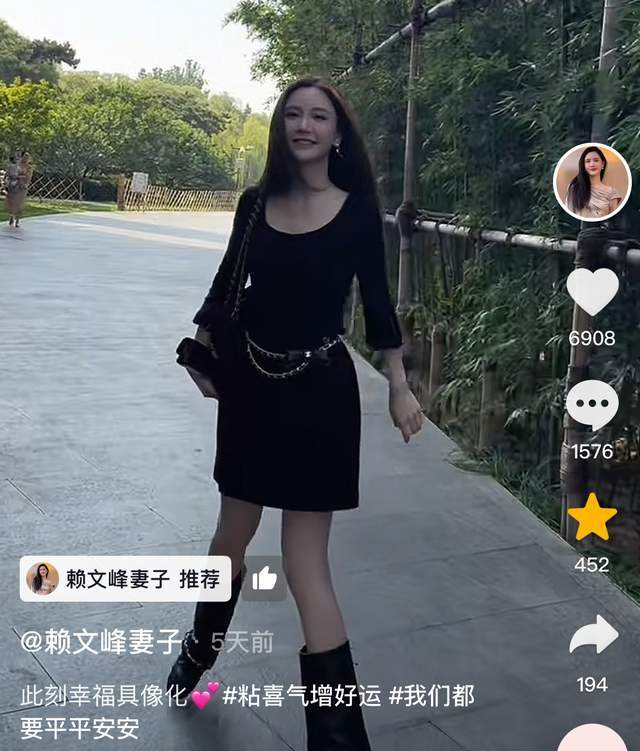
Task: Open the creator's profile avatar
Action: tap(591, 182)
